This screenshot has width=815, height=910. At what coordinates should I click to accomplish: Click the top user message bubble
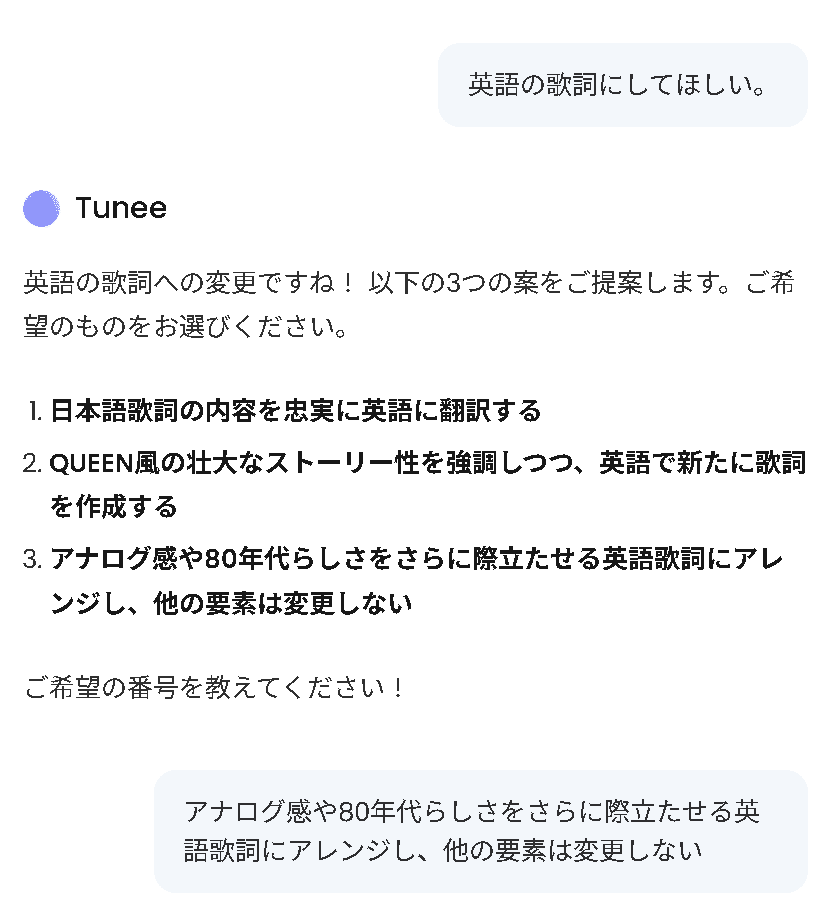[x=622, y=84]
